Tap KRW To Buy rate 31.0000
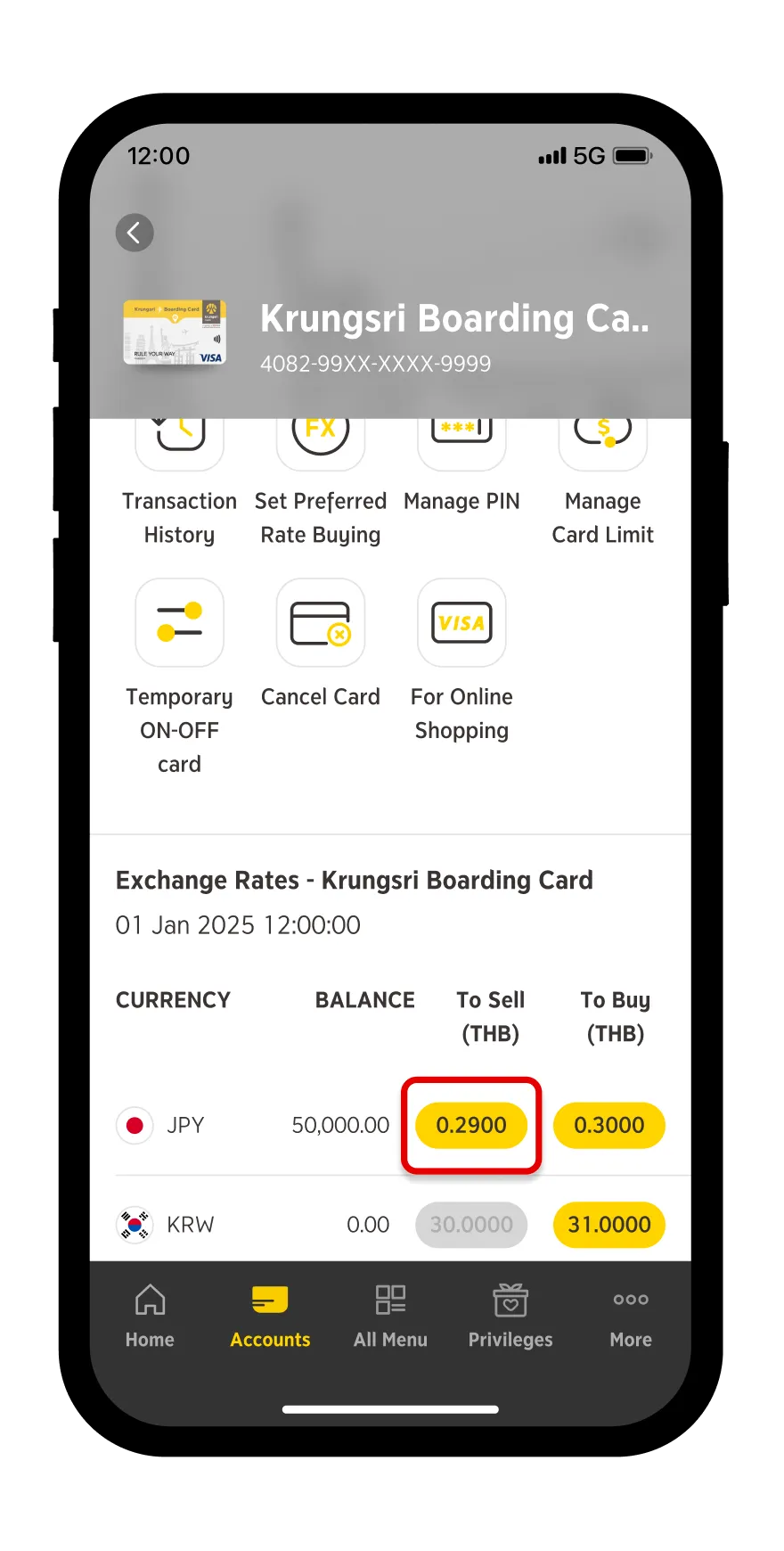Screen dimensions: 784x1551 609,1225
